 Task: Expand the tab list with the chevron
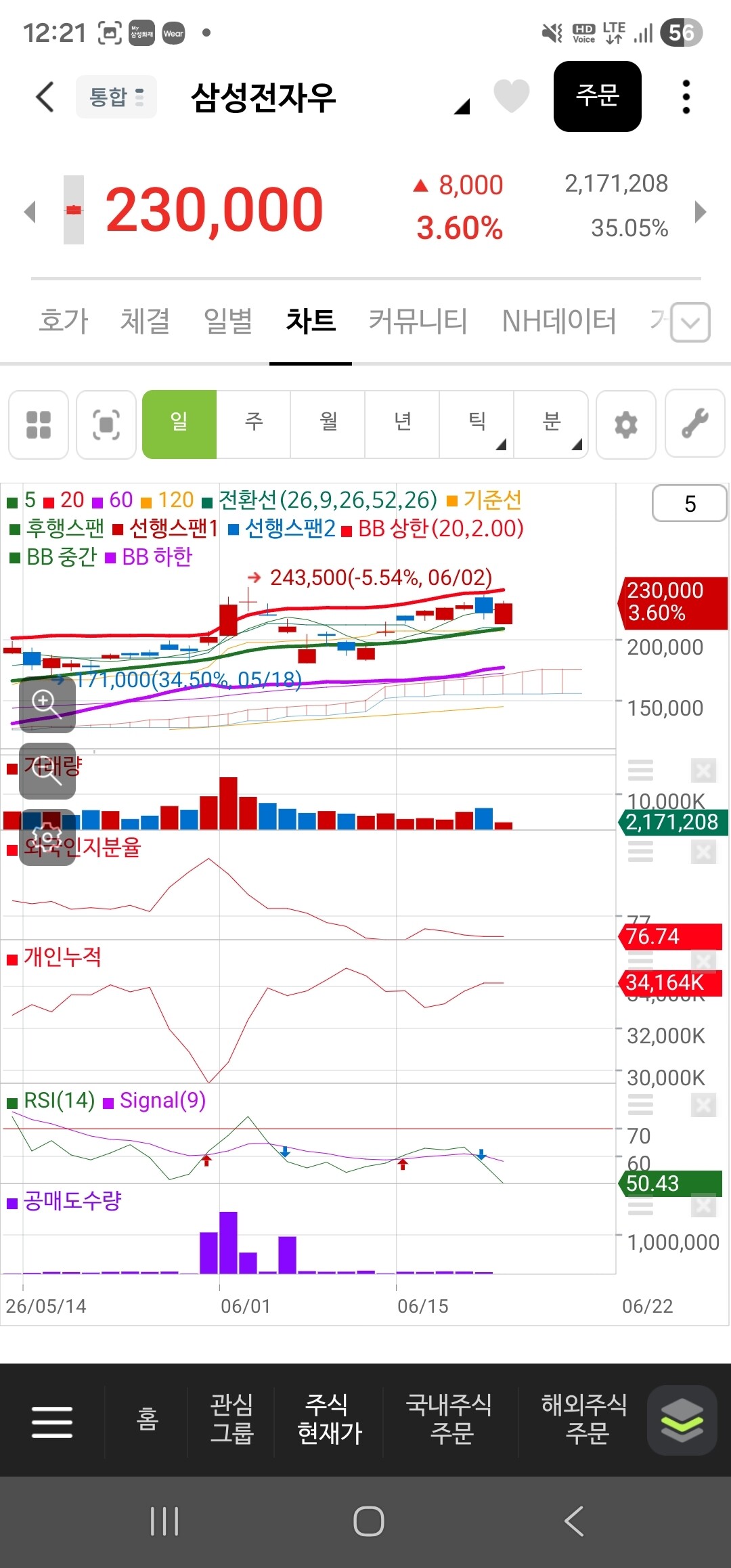pos(690,322)
